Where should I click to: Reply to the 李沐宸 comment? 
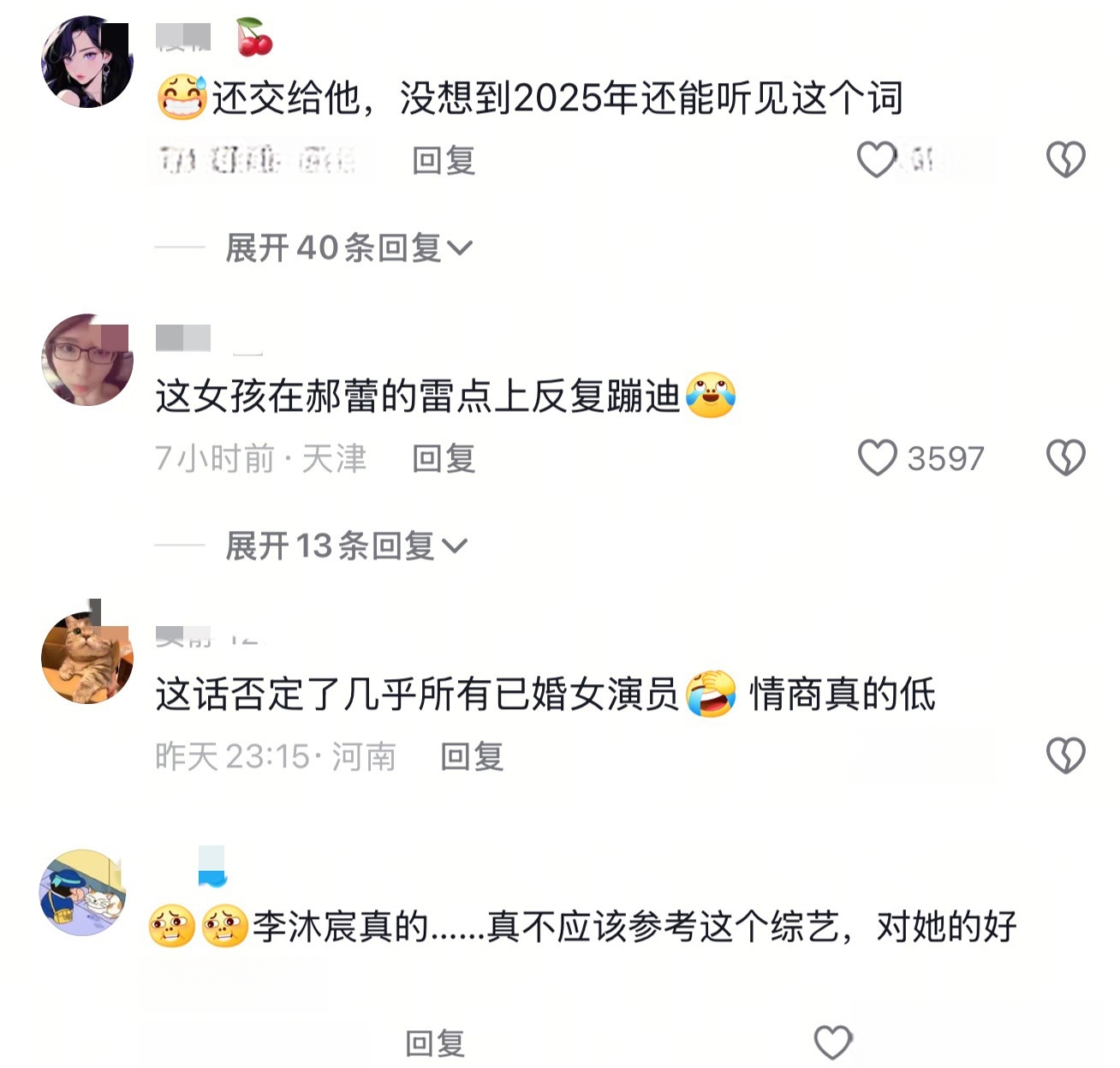point(435,1042)
